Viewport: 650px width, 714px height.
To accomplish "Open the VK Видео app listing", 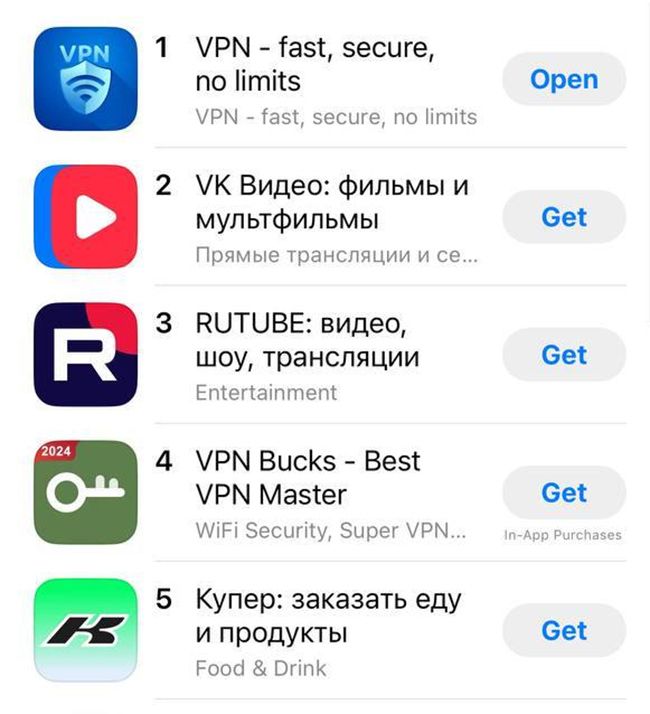I will point(332,202).
